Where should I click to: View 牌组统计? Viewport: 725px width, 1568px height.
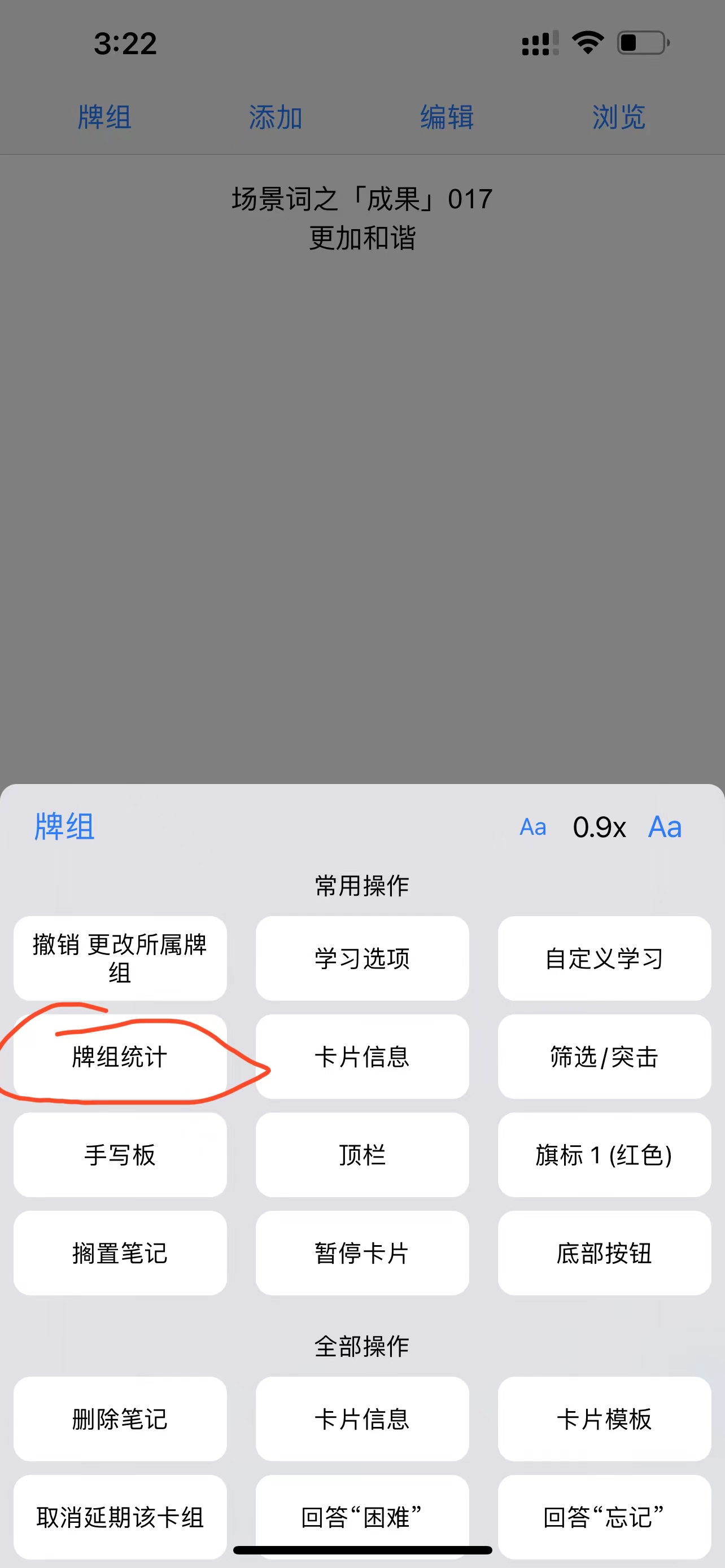120,1057
